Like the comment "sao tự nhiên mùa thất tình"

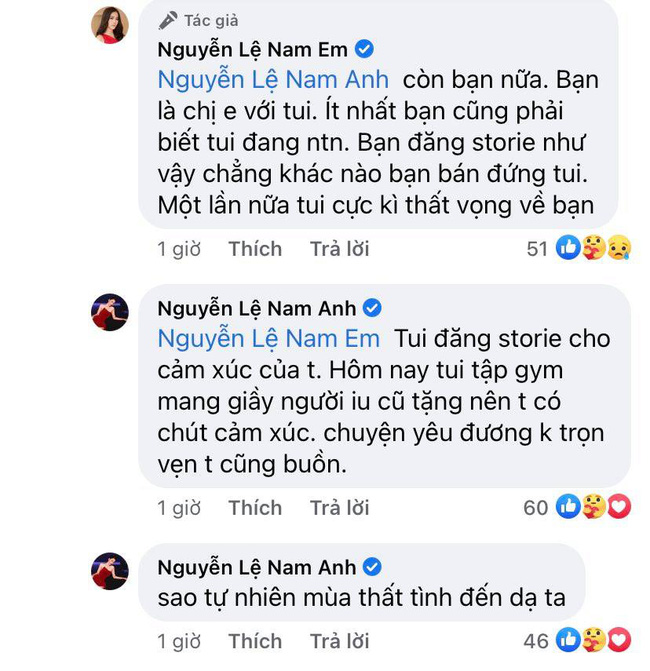click(254, 641)
